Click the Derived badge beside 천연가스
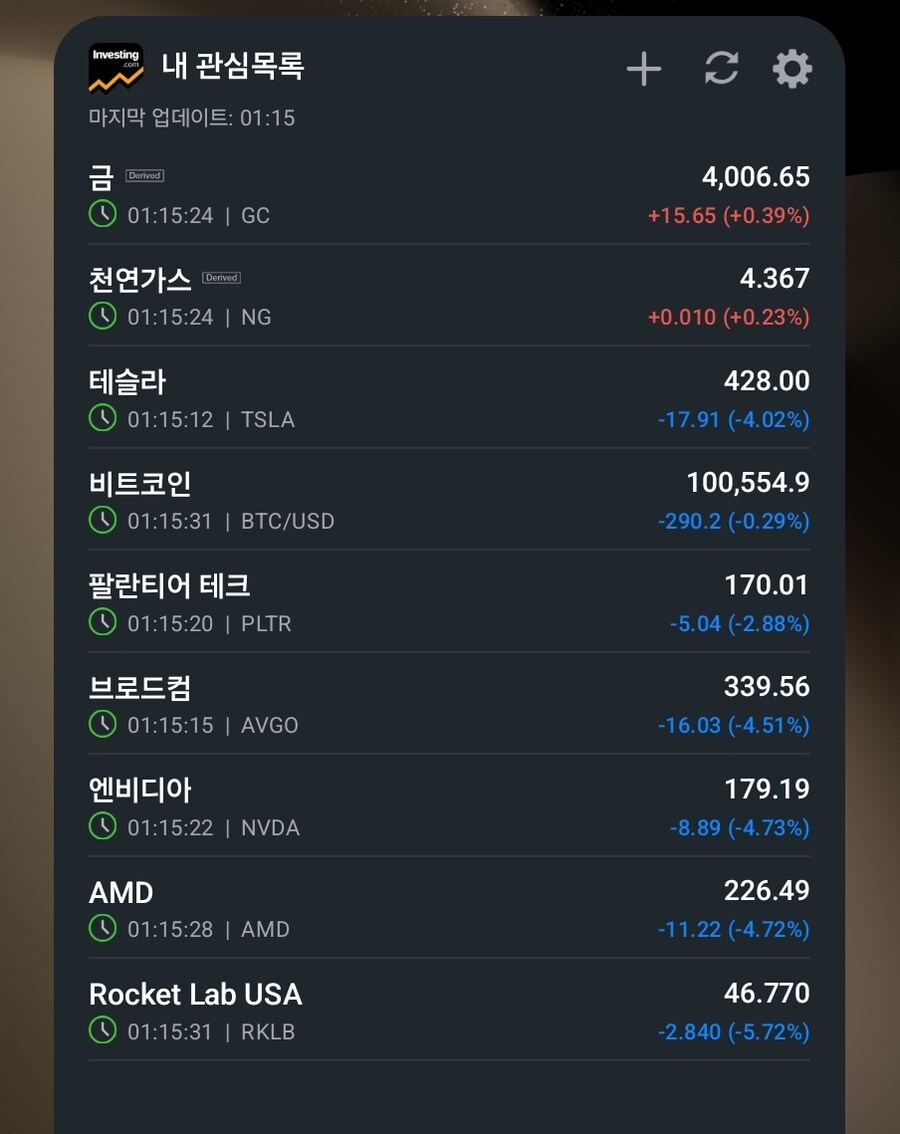The width and height of the screenshot is (900, 1134). point(221,277)
